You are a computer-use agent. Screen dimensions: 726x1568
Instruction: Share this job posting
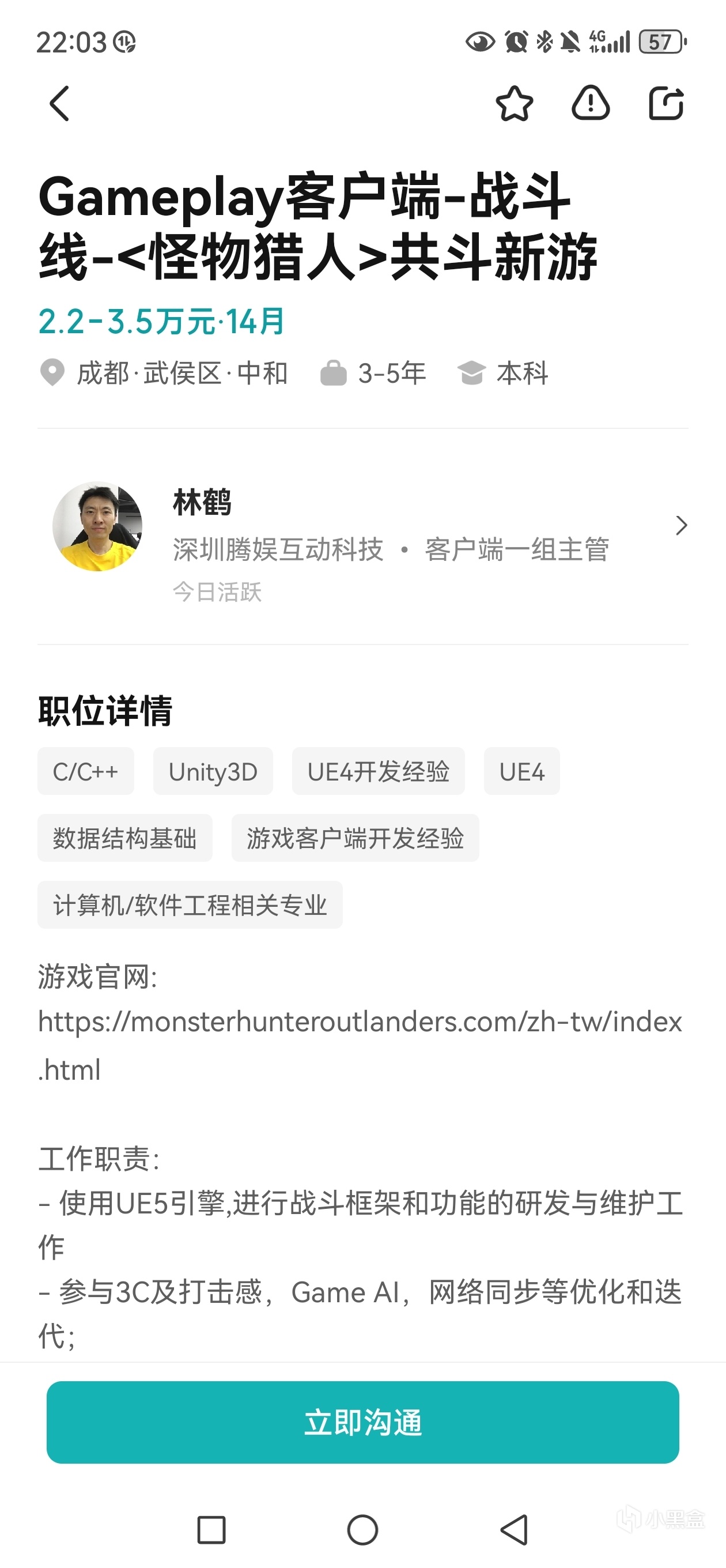pyautogui.click(x=665, y=104)
